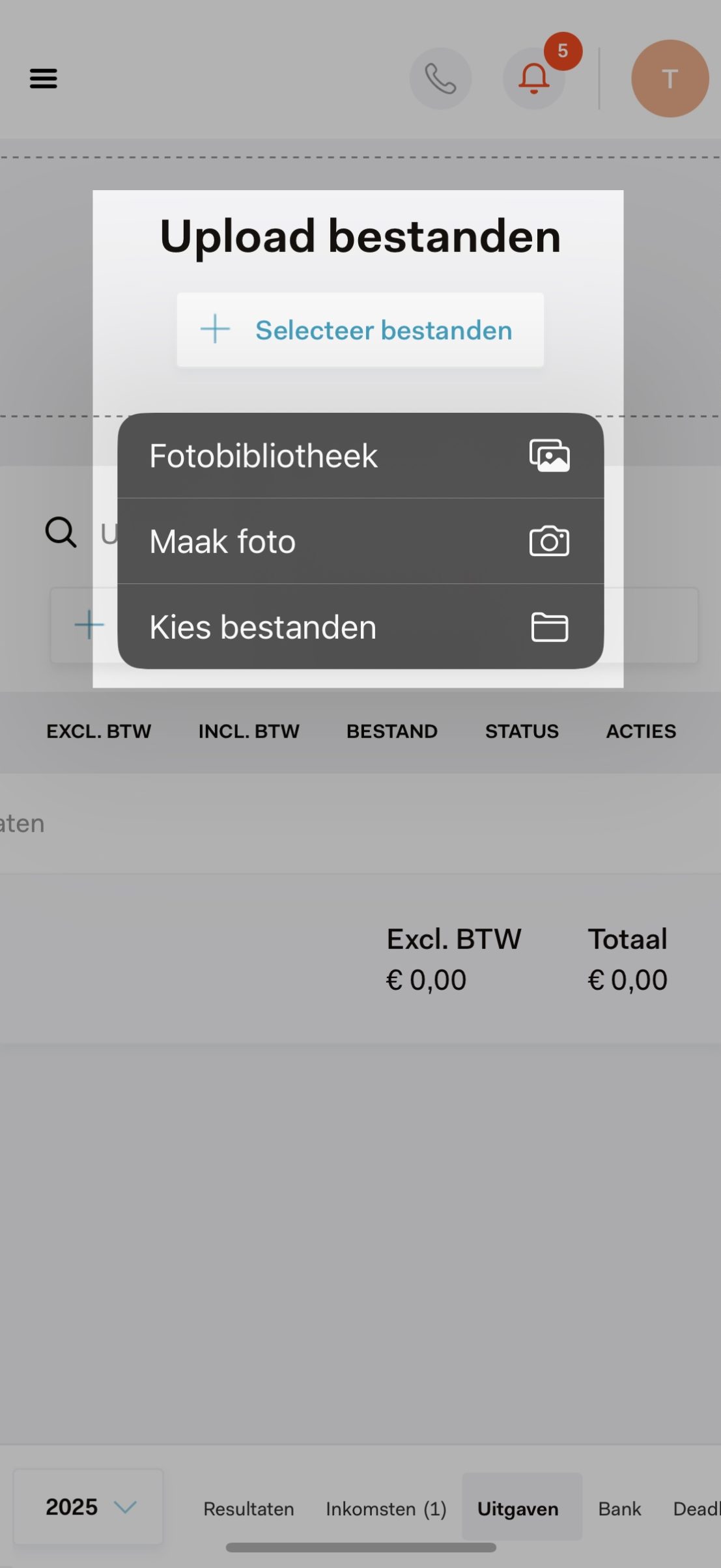Open the hamburger menu
This screenshot has width=721, height=1568.
coord(44,79)
